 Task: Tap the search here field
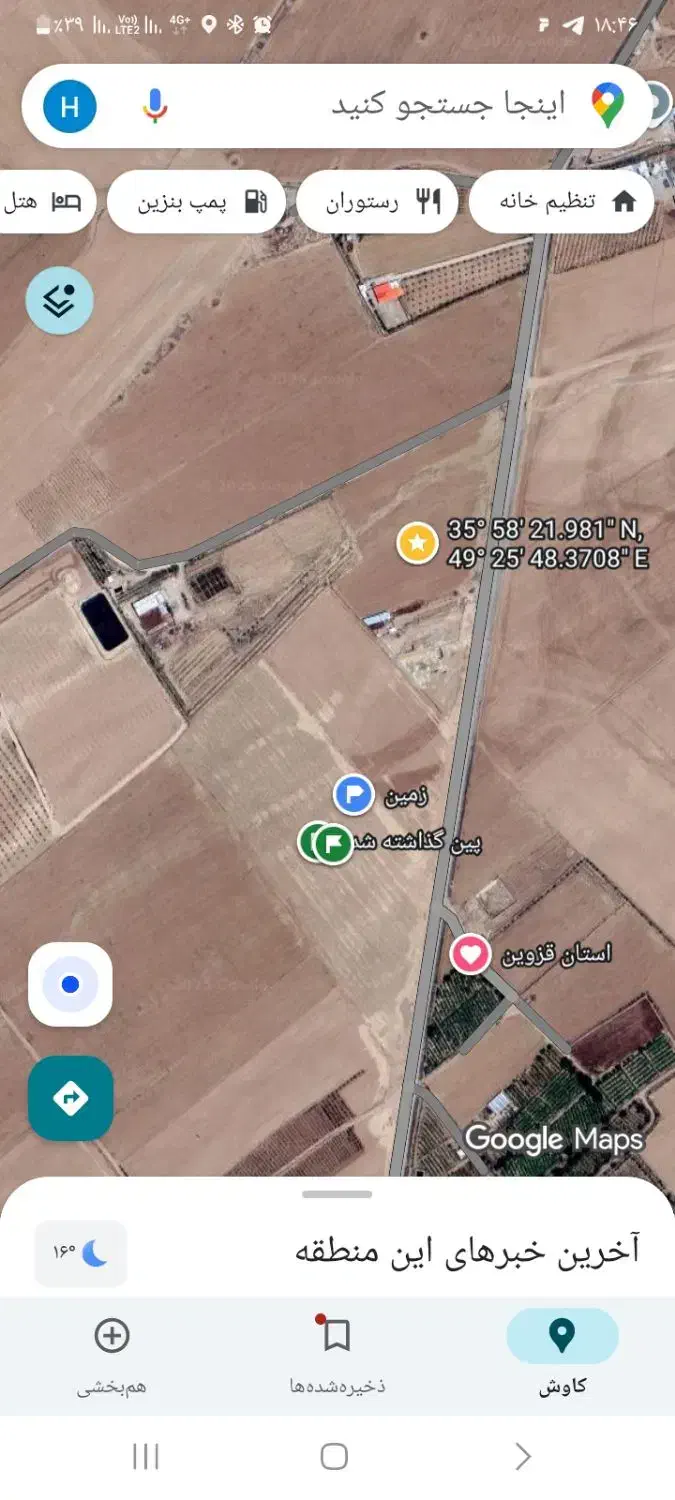pyautogui.click(x=440, y=105)
